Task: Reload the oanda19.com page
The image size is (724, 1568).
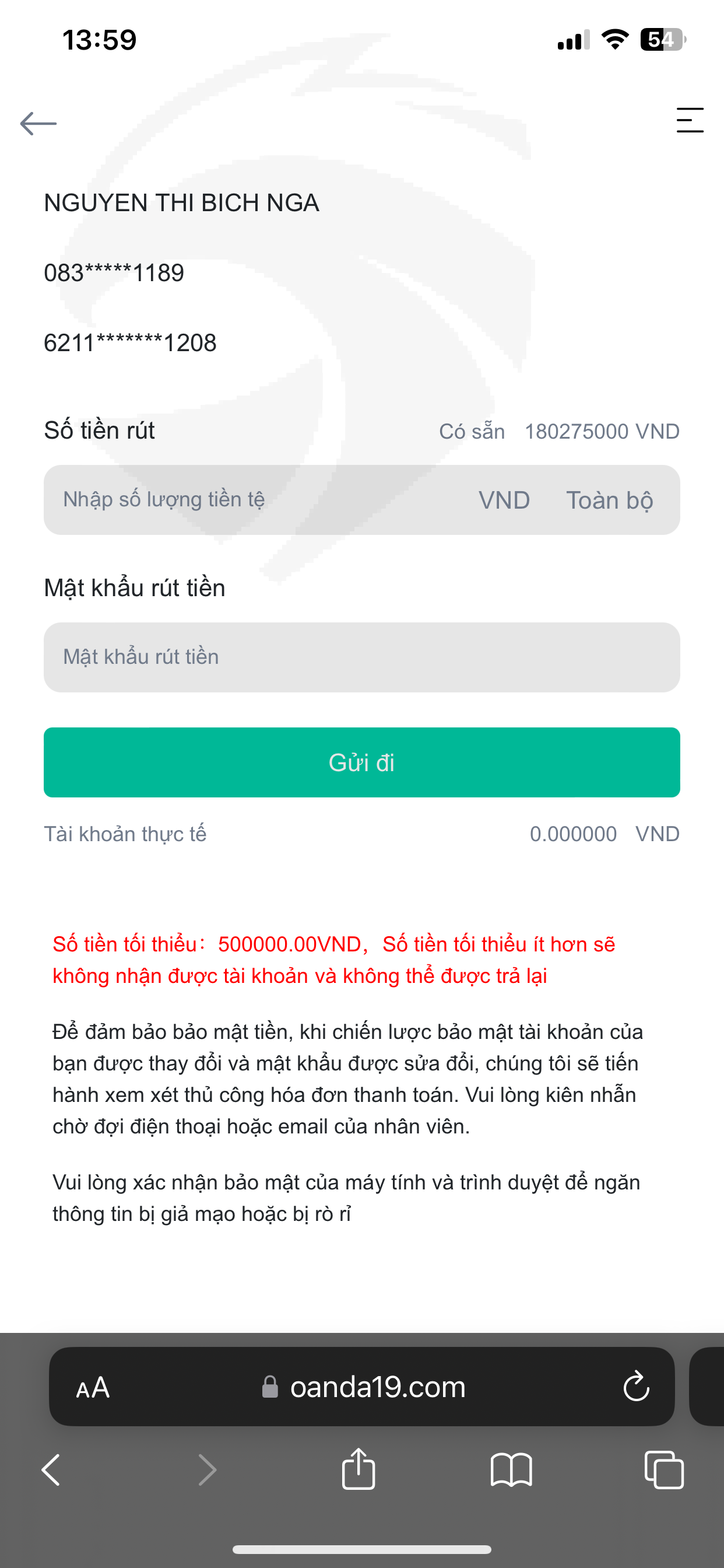Action: tap(637, 1387)
